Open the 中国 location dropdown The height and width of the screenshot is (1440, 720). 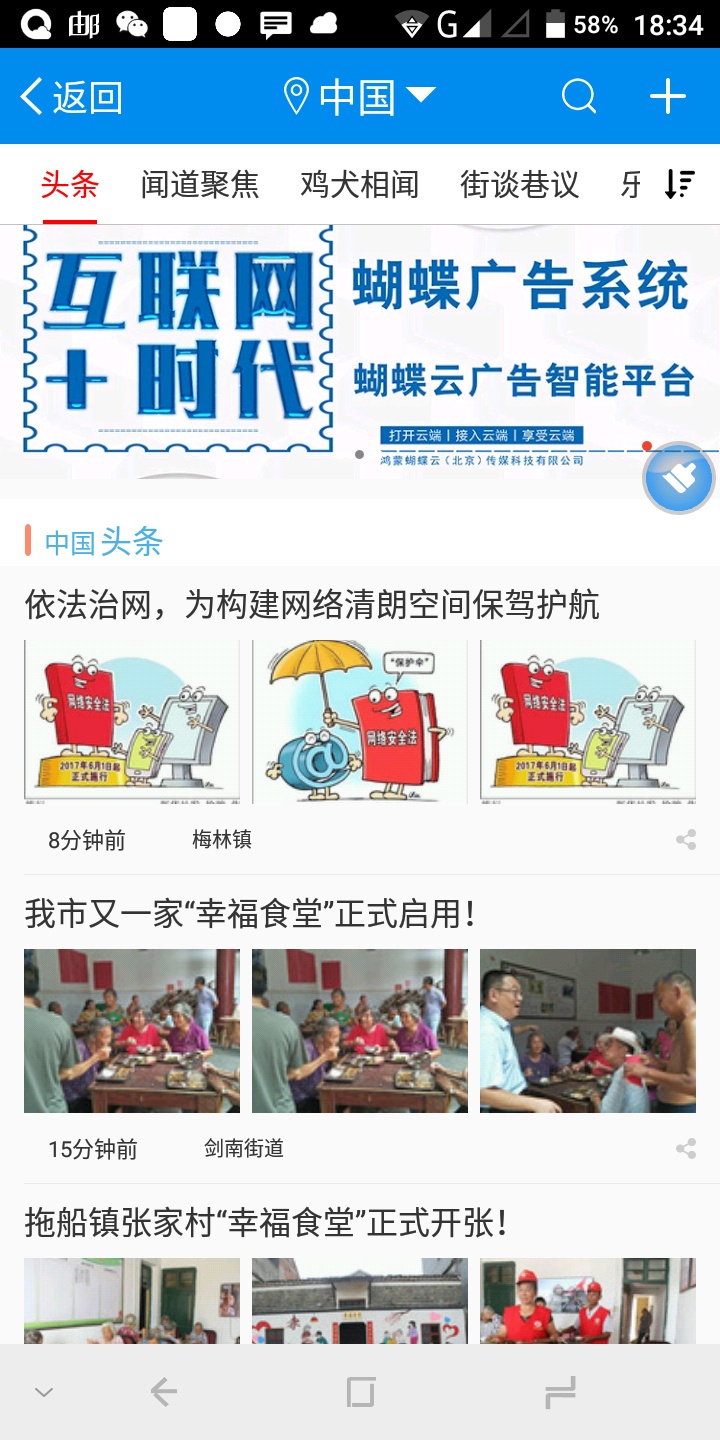pos(360,97)
